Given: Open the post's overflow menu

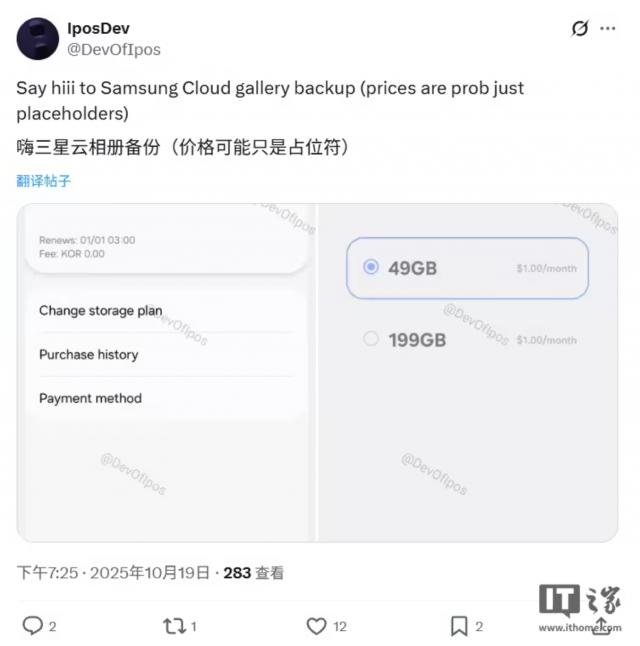Looking at the screenshot, I should click(x=608, y=29).
